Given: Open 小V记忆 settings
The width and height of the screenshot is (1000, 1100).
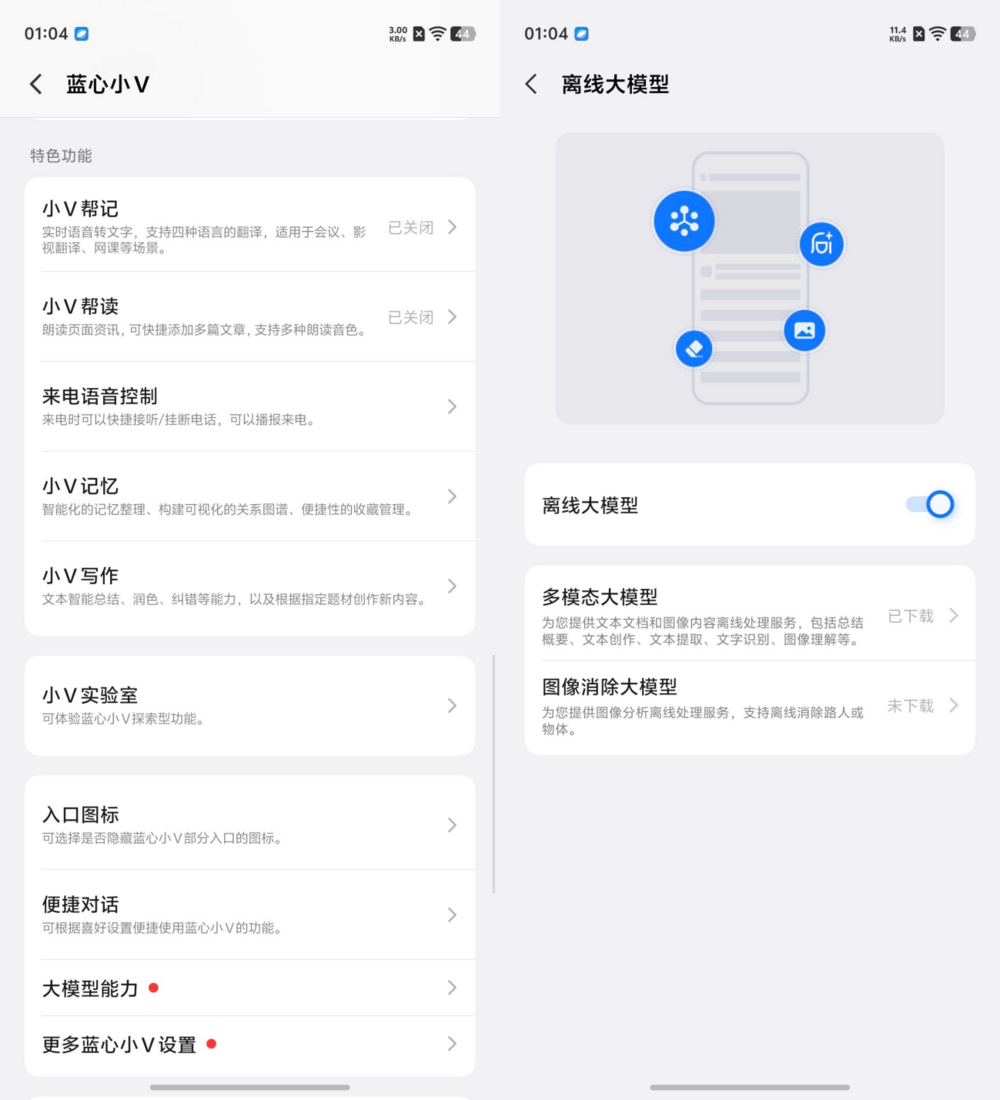Looking at the screenshot, I should coord(249,496).
